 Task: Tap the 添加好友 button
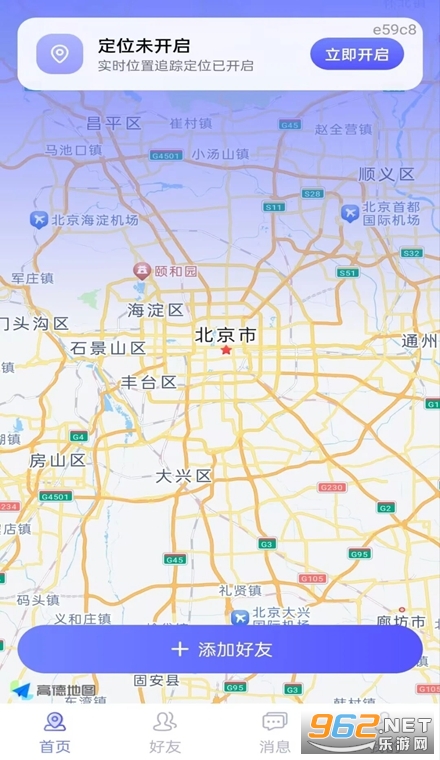click(220, 649)
